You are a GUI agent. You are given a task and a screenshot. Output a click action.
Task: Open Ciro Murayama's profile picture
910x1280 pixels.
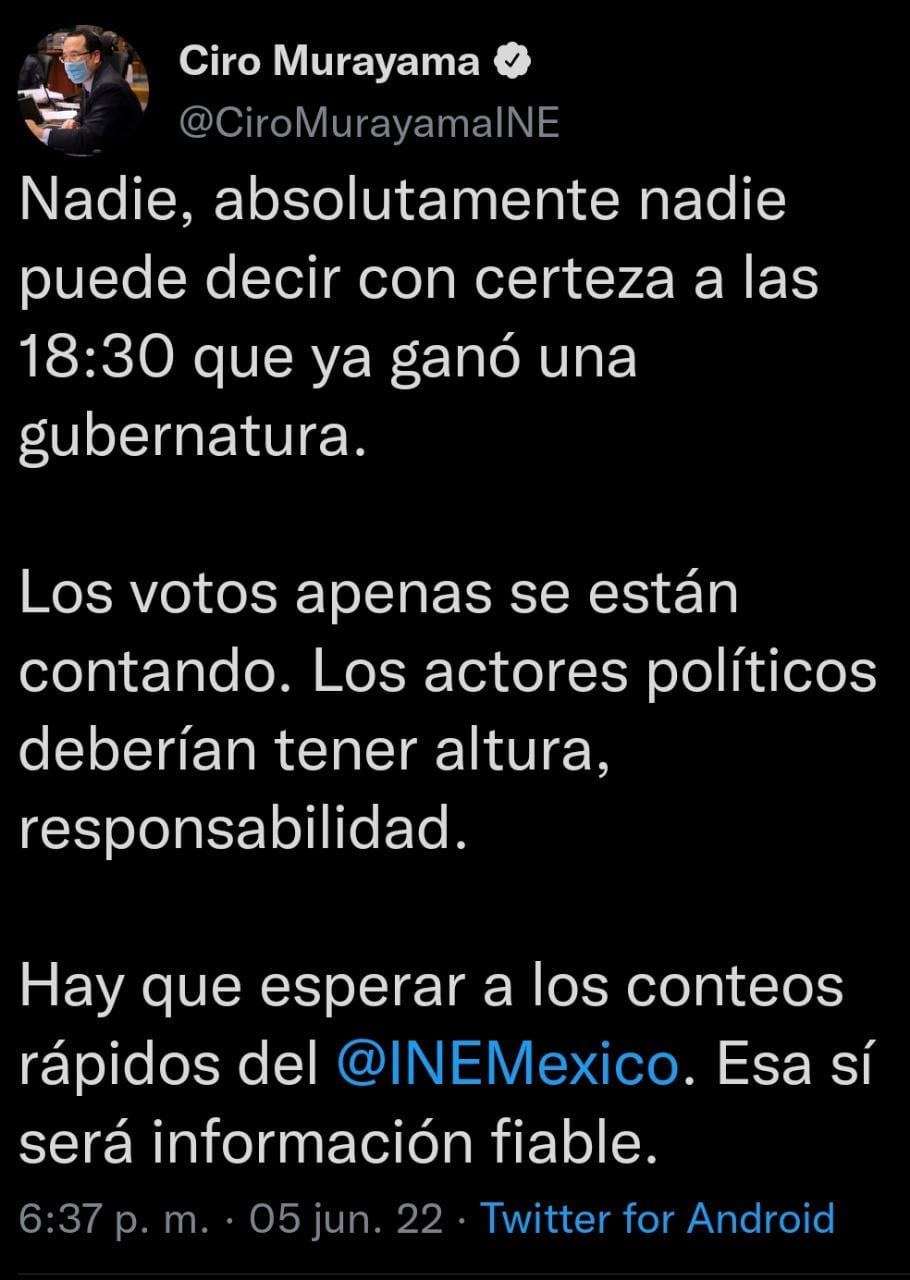coord(83,91)
